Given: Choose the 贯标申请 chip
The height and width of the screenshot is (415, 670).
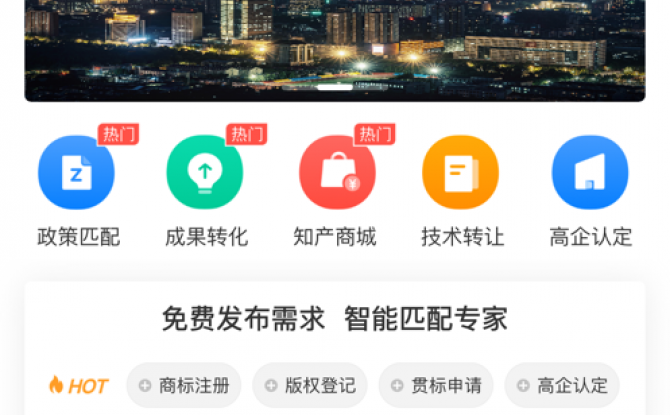Looking at the screenshot, I should click(436, 385).
